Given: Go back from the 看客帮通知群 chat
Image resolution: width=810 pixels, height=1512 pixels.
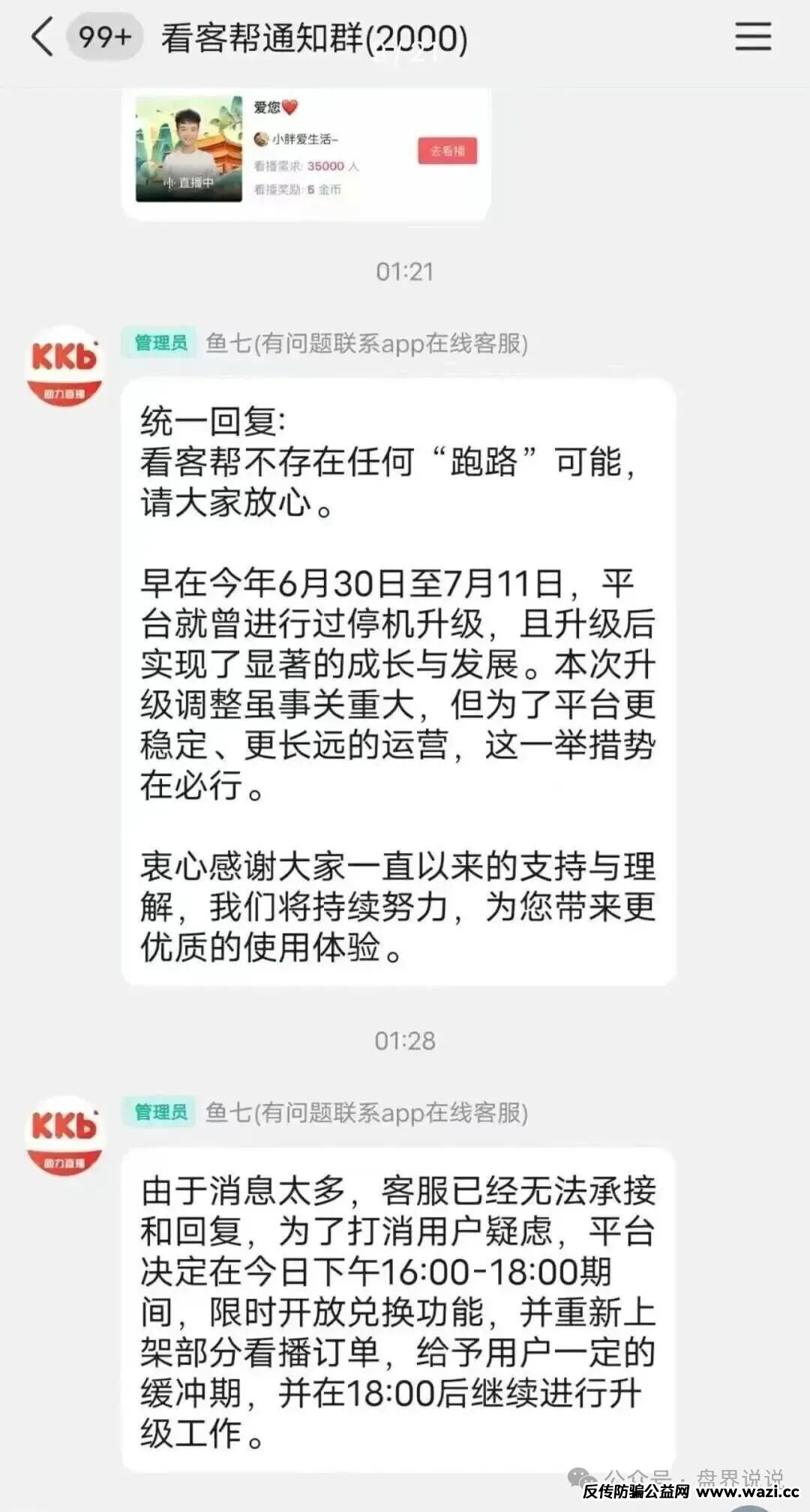Looking at the screenshot, I should 43,37.
